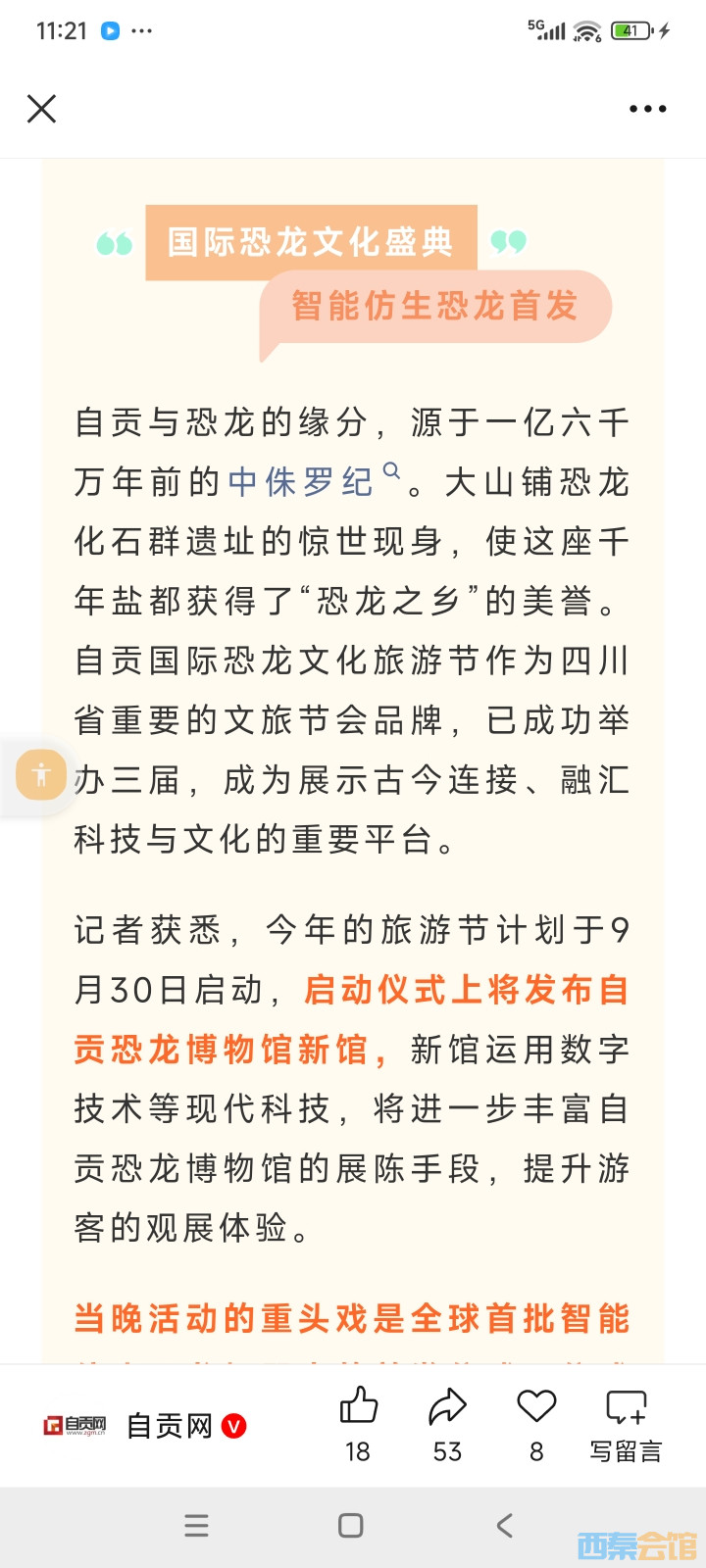Go to the system home screen
This screenshot has height=1568, width=706.
coord(350,1526)
